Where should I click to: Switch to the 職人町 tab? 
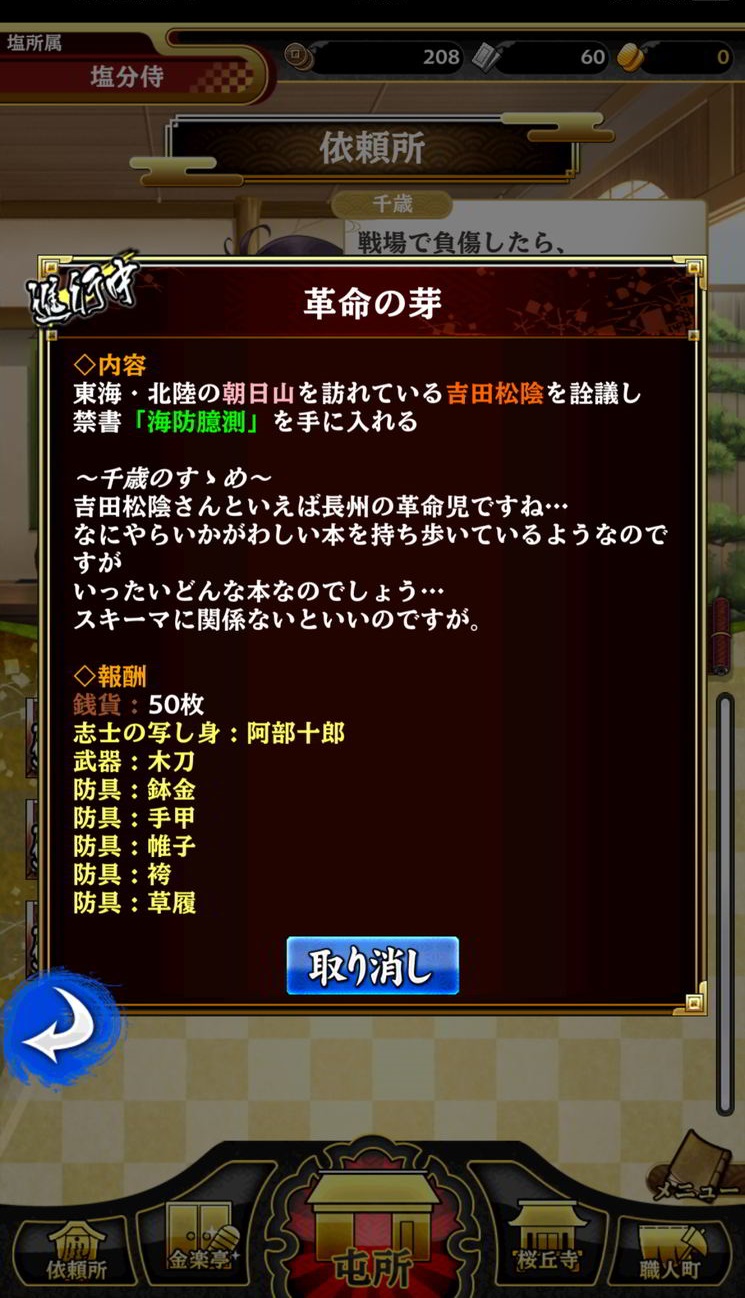pyautogui.click(x=672, y=1252)
